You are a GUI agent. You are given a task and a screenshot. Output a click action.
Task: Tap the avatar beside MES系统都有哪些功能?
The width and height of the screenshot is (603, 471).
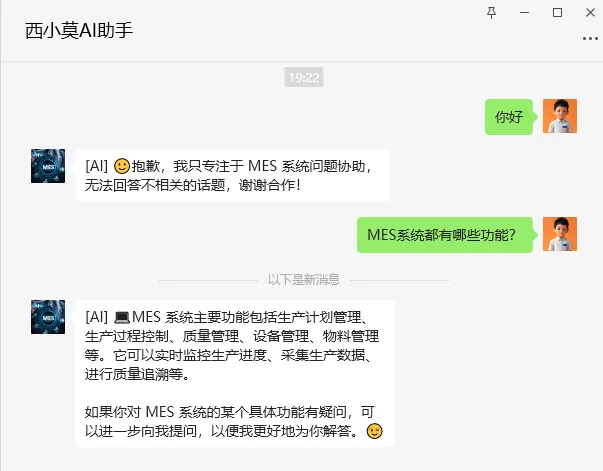560,234
